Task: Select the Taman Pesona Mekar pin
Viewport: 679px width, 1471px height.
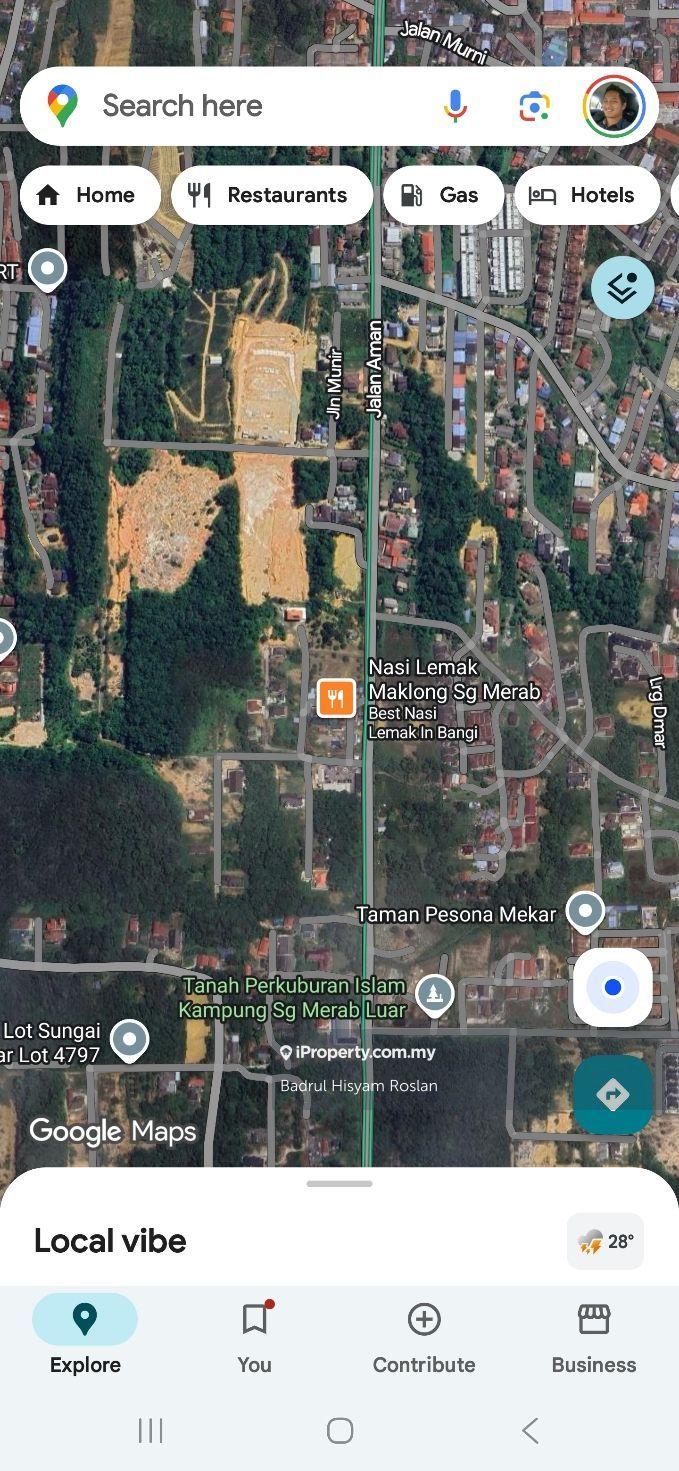Action: [585, 911]
